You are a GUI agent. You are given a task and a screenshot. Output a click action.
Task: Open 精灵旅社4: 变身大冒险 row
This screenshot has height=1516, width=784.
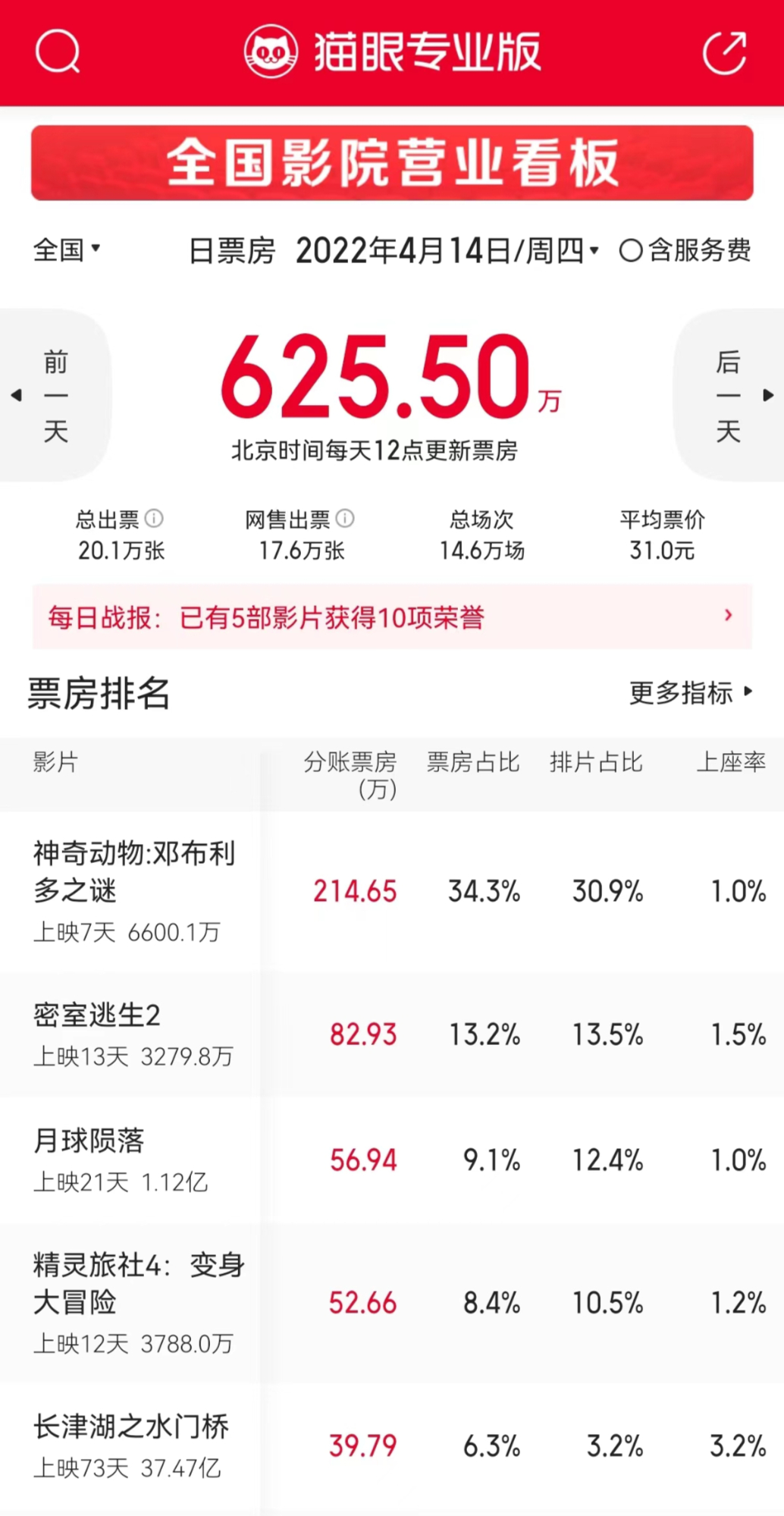point(392,1303)
